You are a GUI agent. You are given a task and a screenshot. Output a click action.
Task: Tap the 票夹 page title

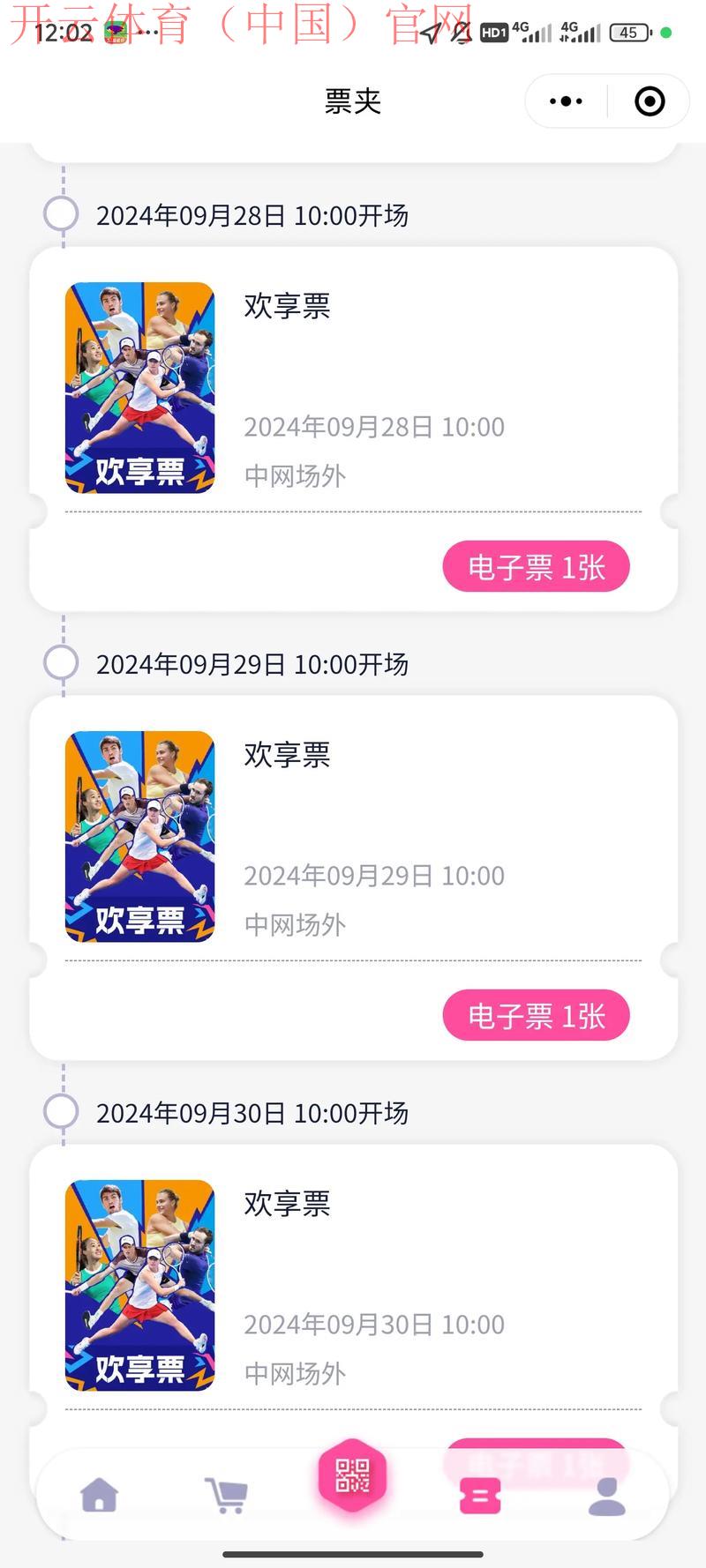tap(352, 101)
